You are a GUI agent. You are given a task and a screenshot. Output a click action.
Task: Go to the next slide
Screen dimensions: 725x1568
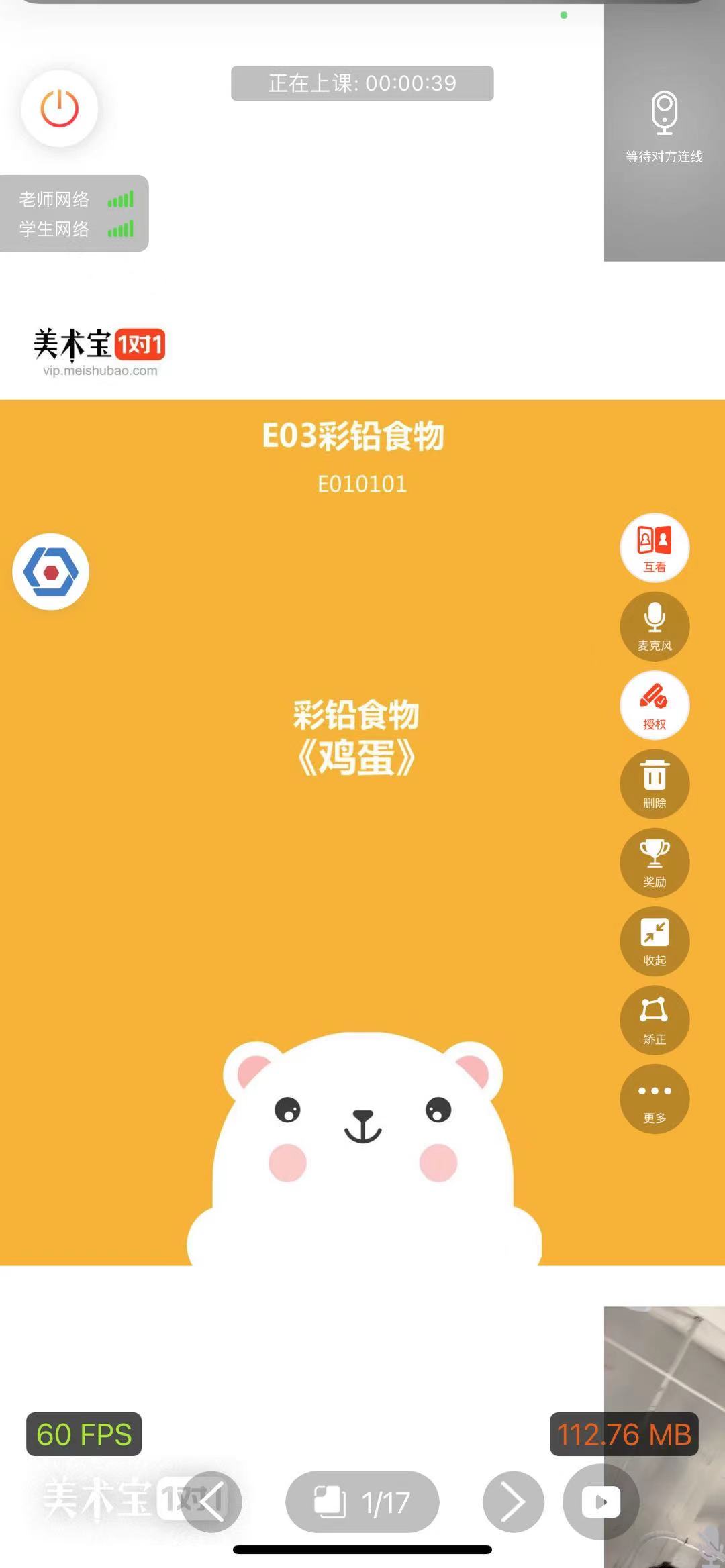tap(514, 1502)
